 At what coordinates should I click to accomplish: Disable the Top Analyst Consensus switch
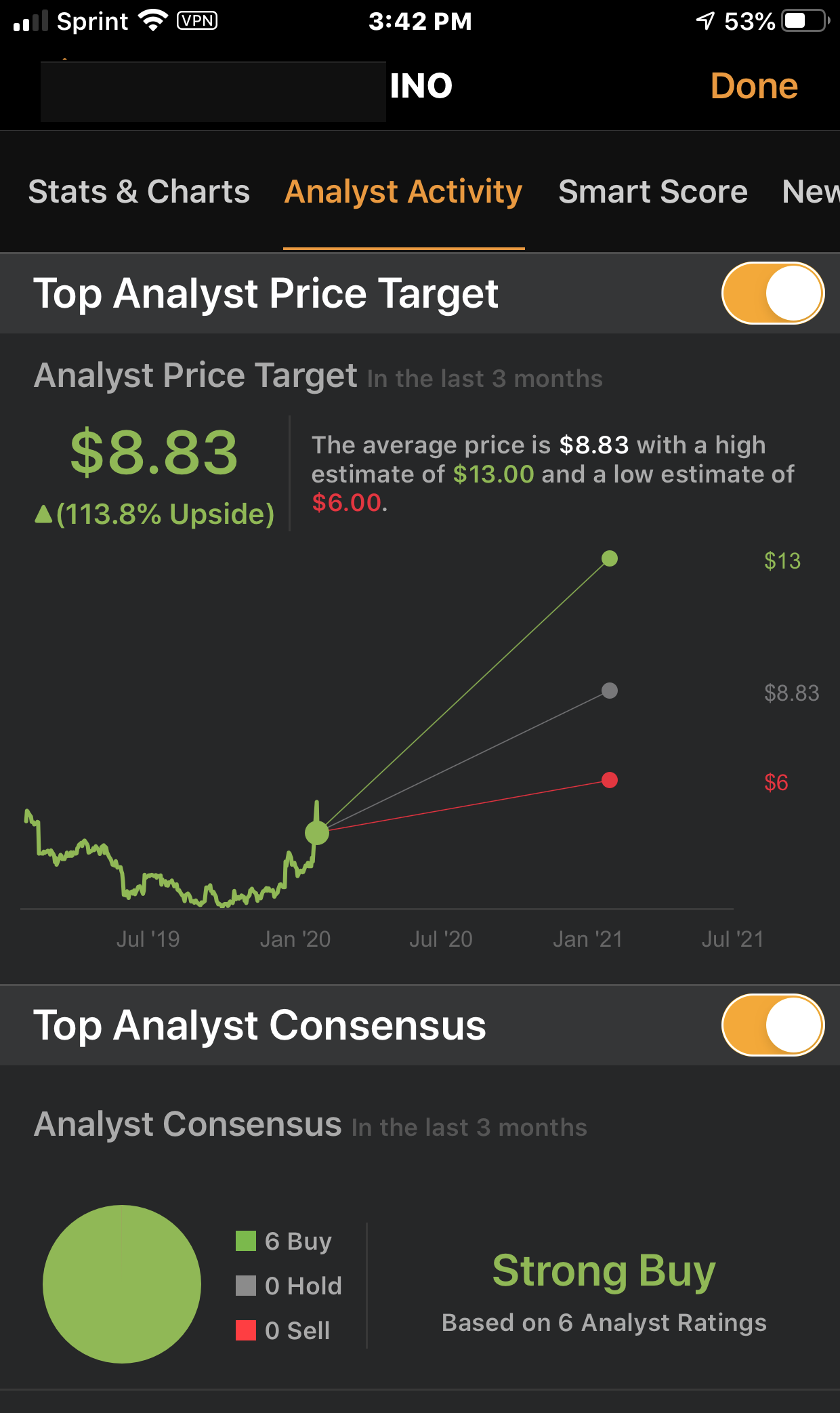(x=773, y=1025)
